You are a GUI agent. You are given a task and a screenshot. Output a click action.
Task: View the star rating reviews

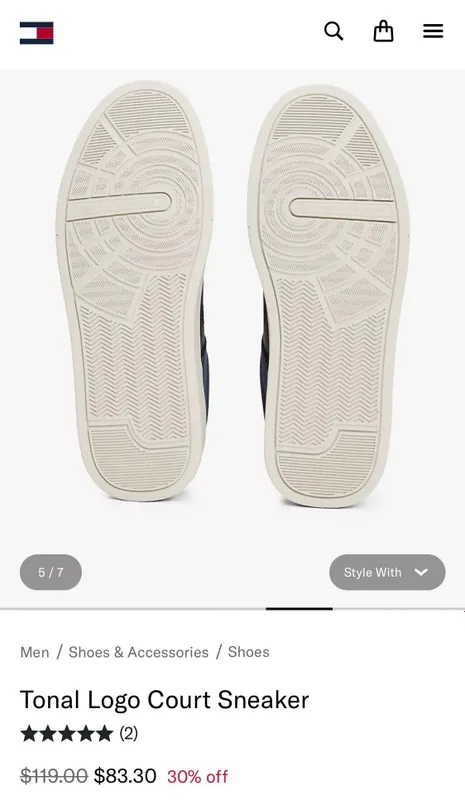(x=79, y=734)
